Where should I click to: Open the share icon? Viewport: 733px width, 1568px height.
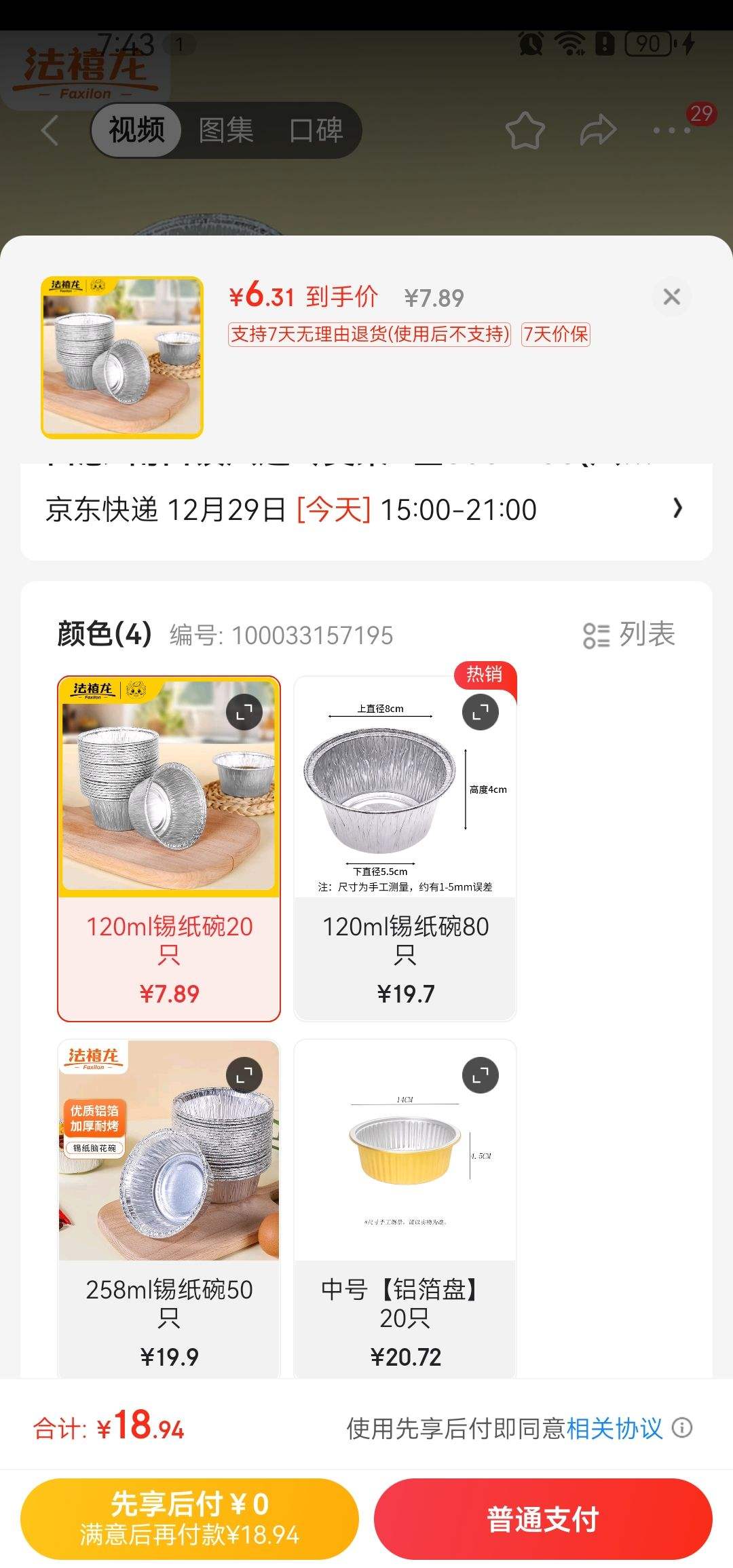(597, 130)
